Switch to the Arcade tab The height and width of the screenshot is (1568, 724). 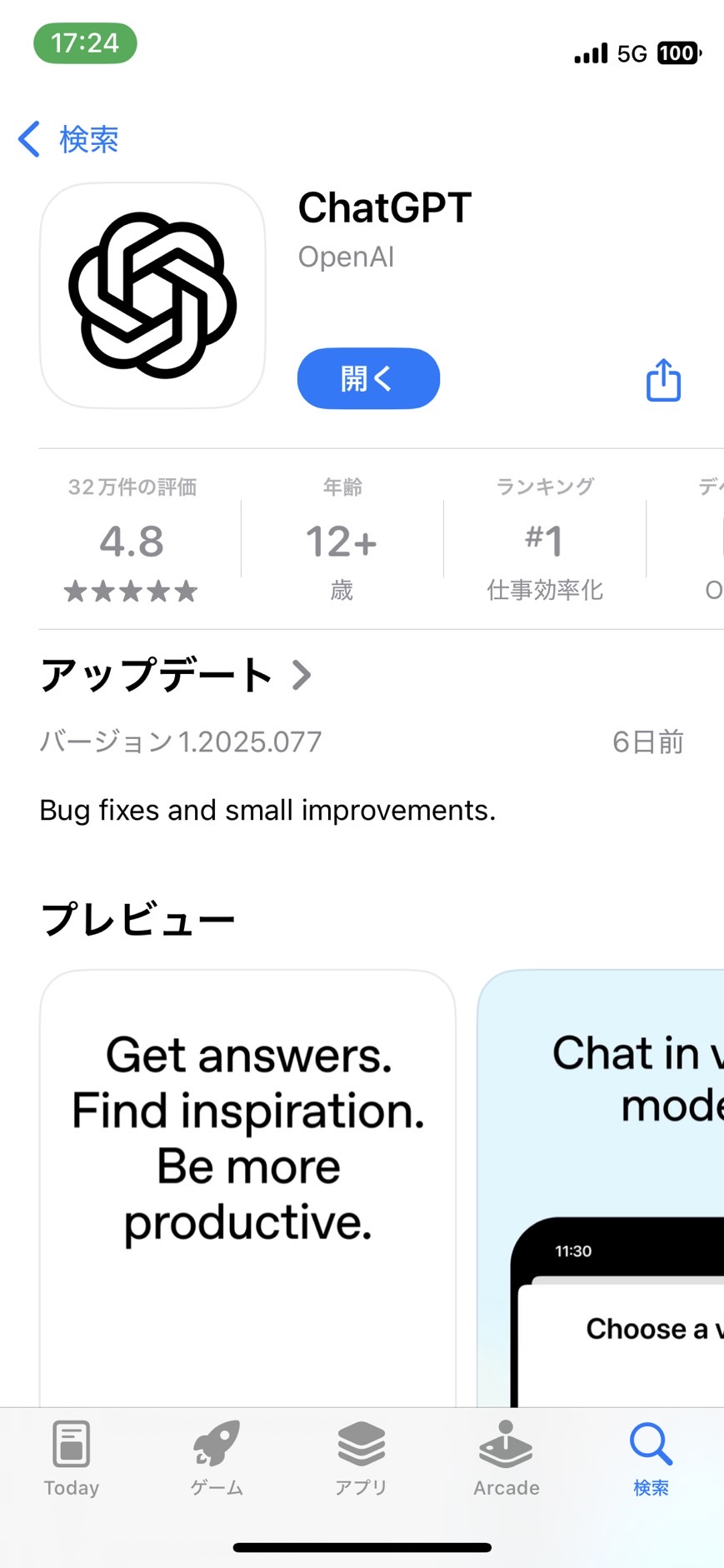(x=506, y=1458)
